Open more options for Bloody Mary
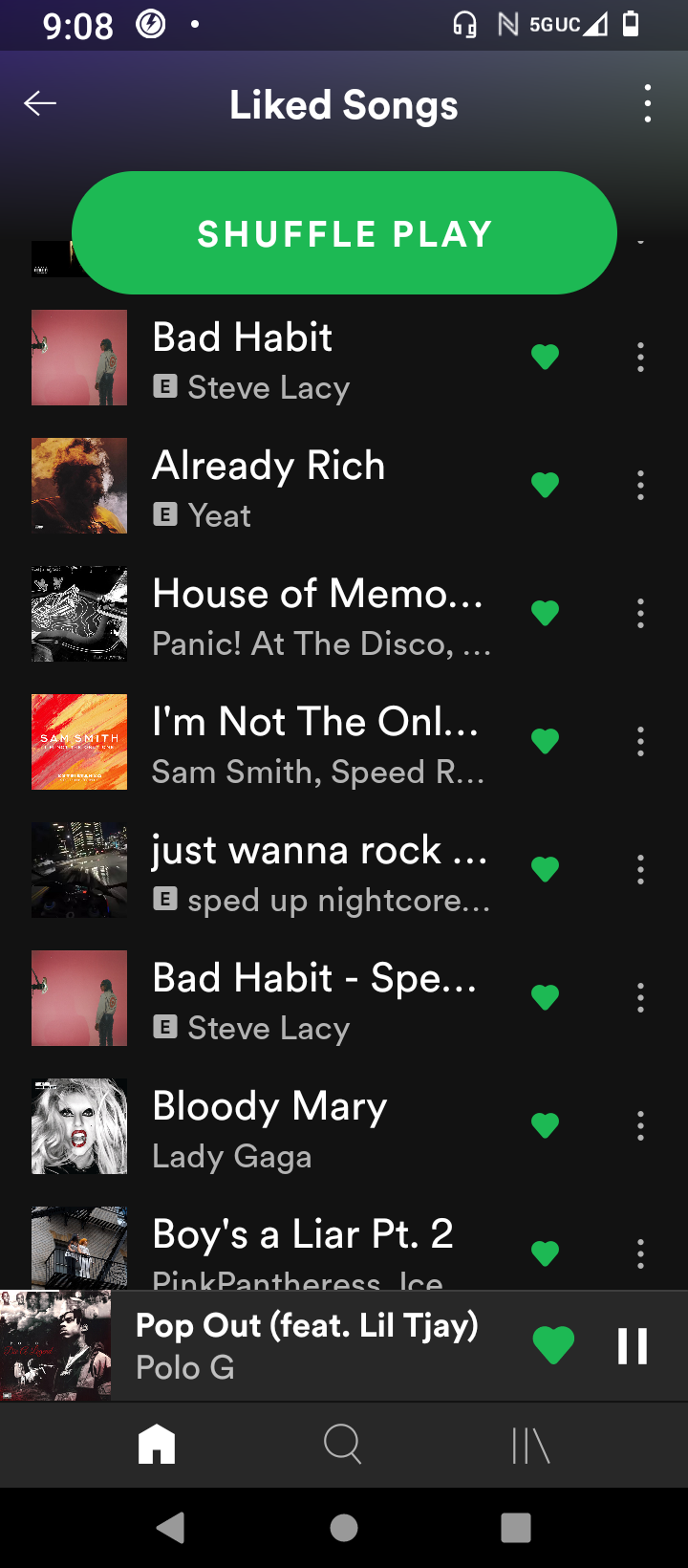This screenshot has height=1568, width=688. point(640,1126)
